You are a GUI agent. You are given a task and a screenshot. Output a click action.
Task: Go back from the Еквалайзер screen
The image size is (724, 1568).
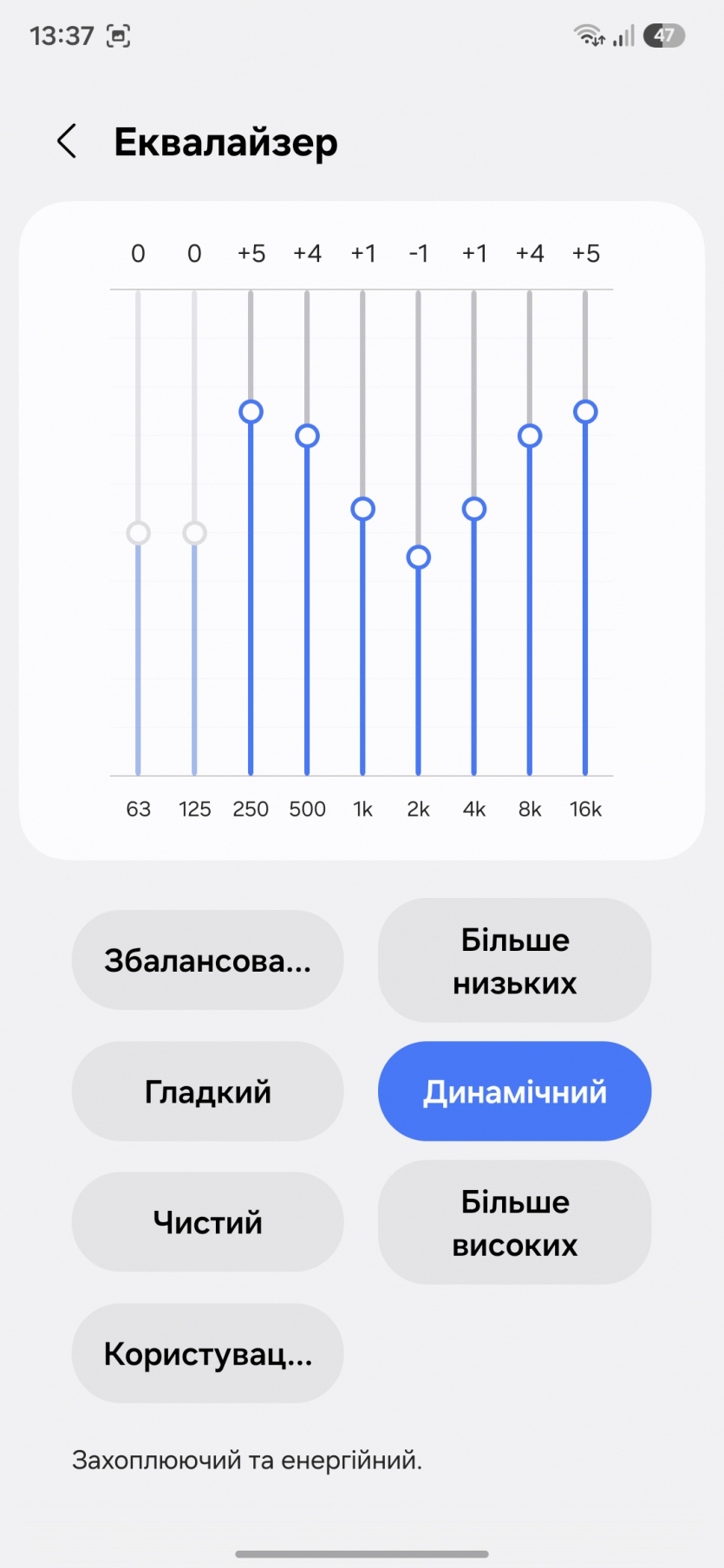(x=67, y=141)
